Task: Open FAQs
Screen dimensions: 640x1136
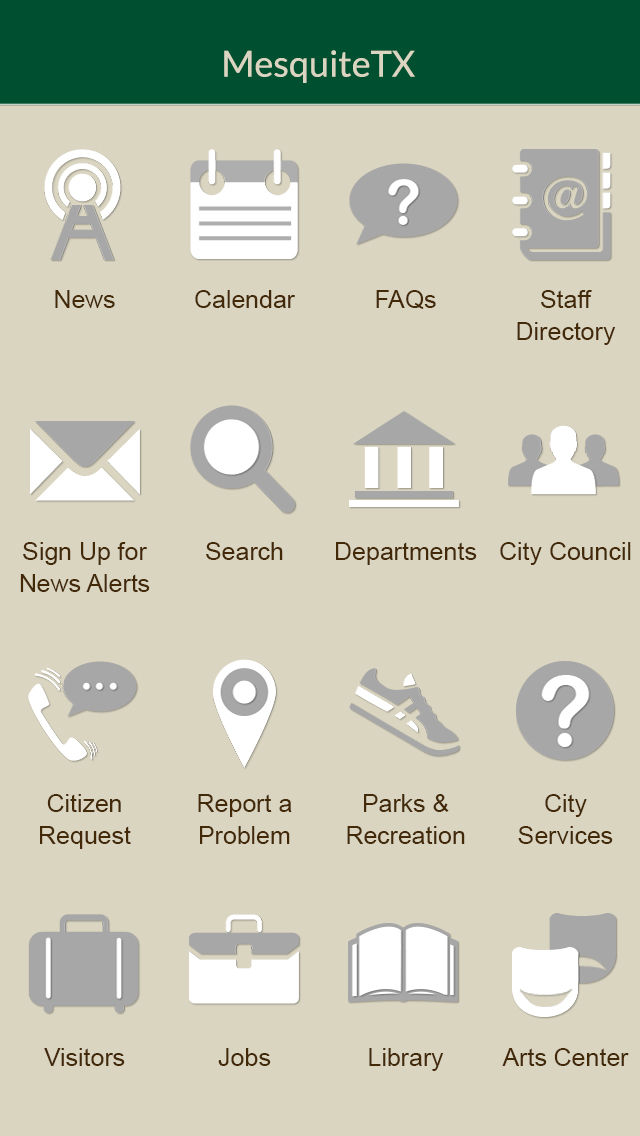Action: point(404,231)
